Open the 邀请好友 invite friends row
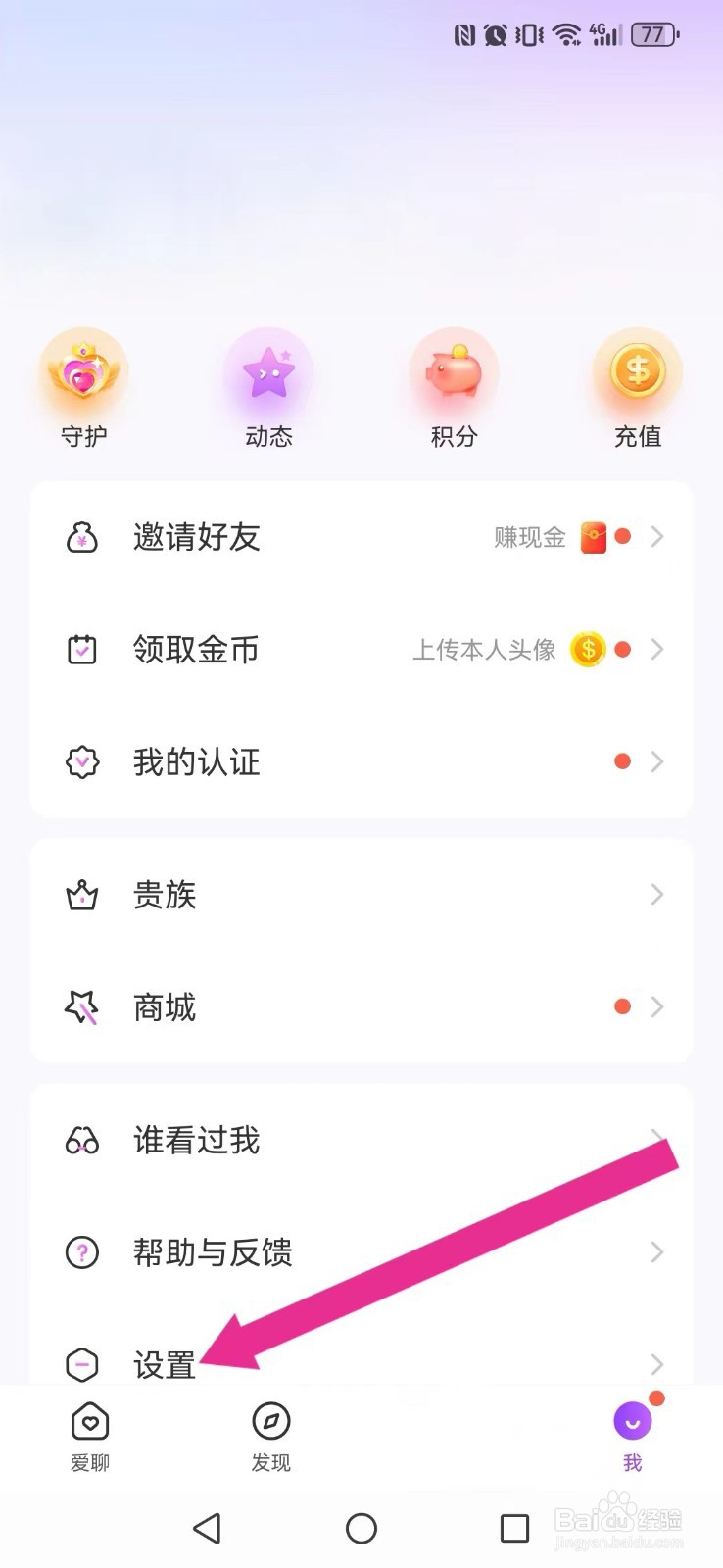This screenshot has width=723, height=1568. point(361,537)
